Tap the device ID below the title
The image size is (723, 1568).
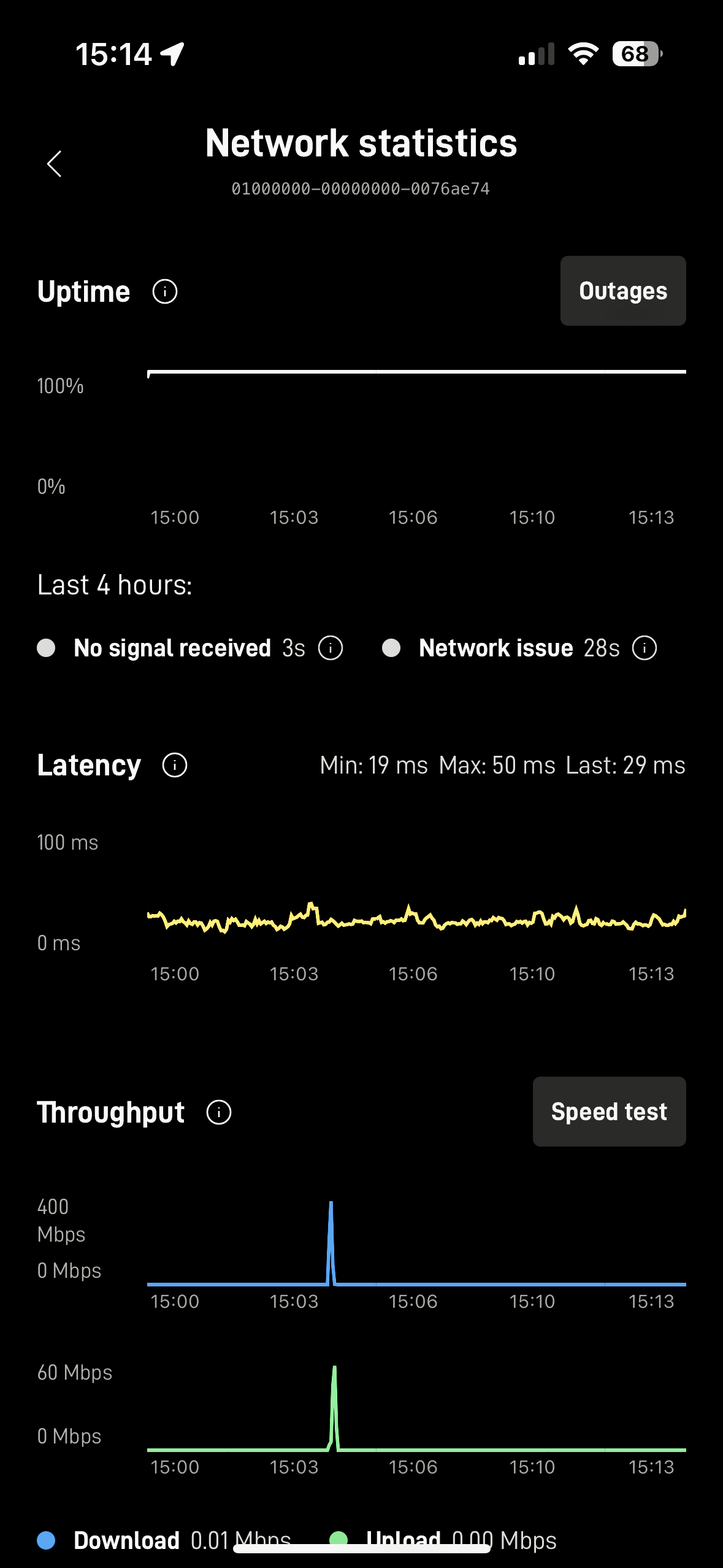click(361, 188)
